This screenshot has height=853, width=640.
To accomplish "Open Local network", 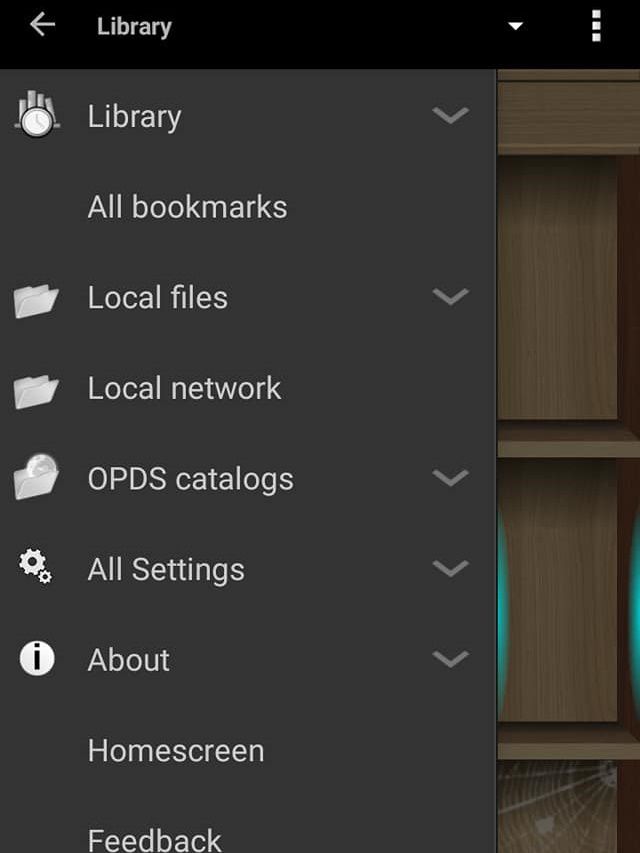I will (x=184, y=388).
